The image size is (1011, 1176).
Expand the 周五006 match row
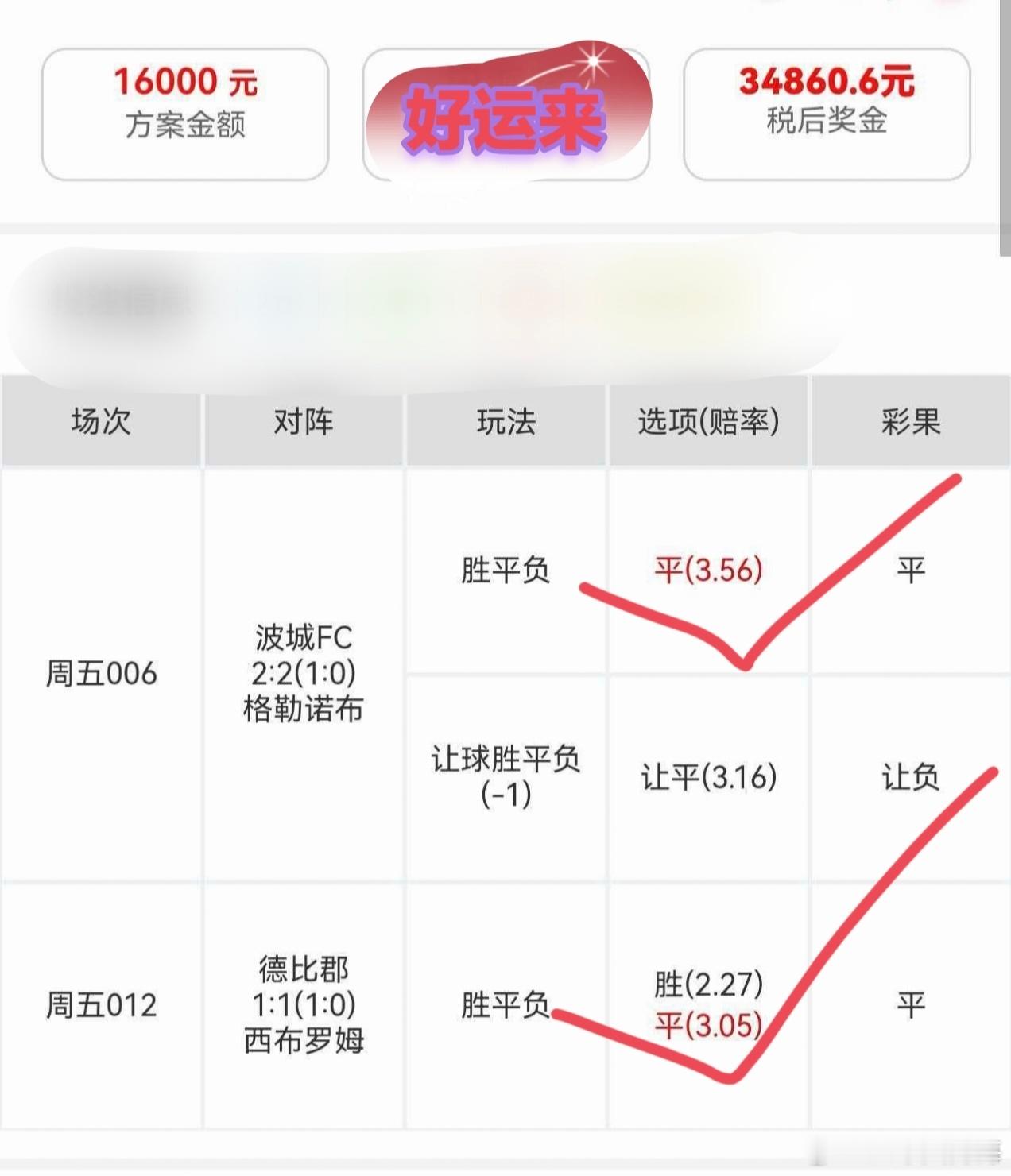click(100, 674)
